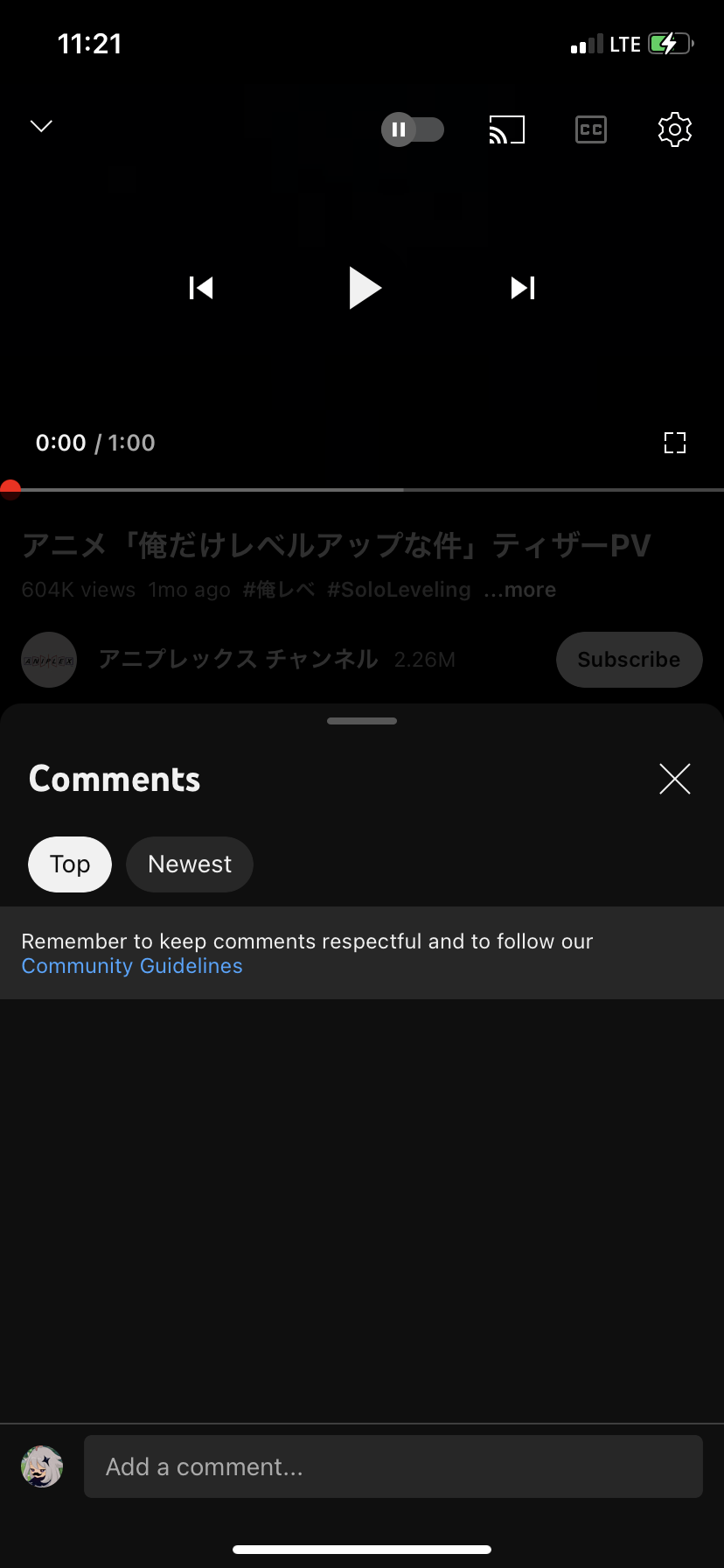Cast video to a device
Image resolution: width=724 pixels, height=1568 pixels.
coord(506,129)
